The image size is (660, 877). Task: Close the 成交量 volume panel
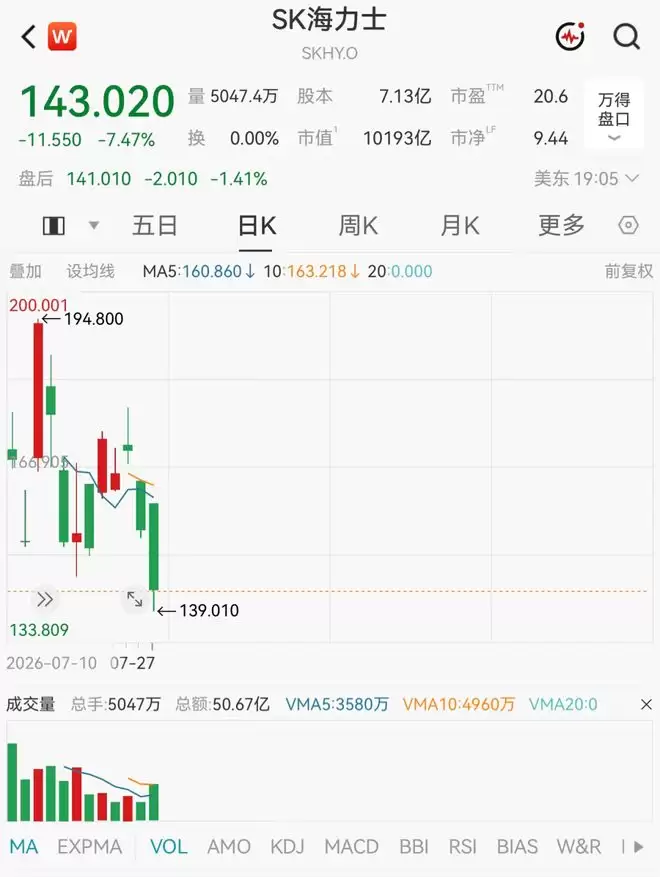[x=646, y=704]
